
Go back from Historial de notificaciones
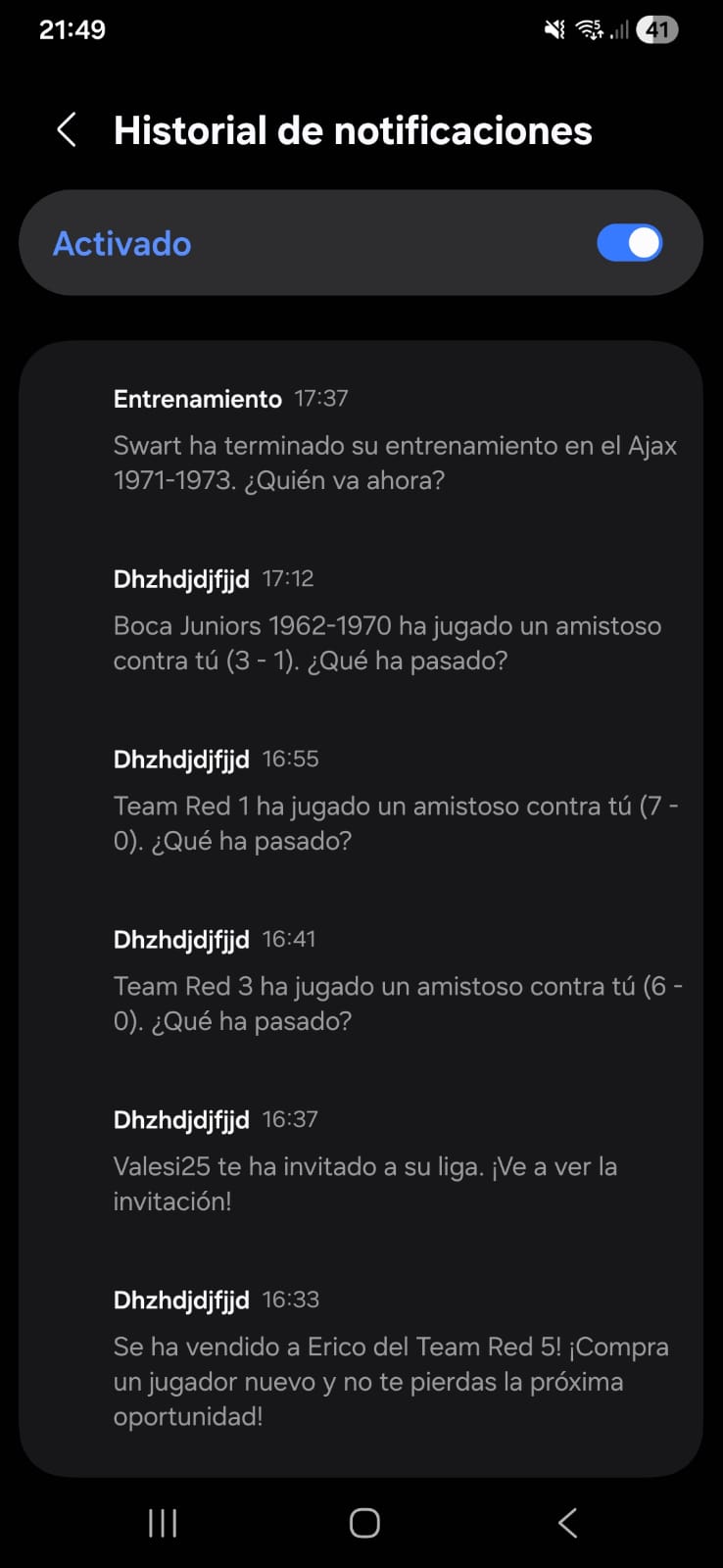pyautogui.click(x=67, y=130)
